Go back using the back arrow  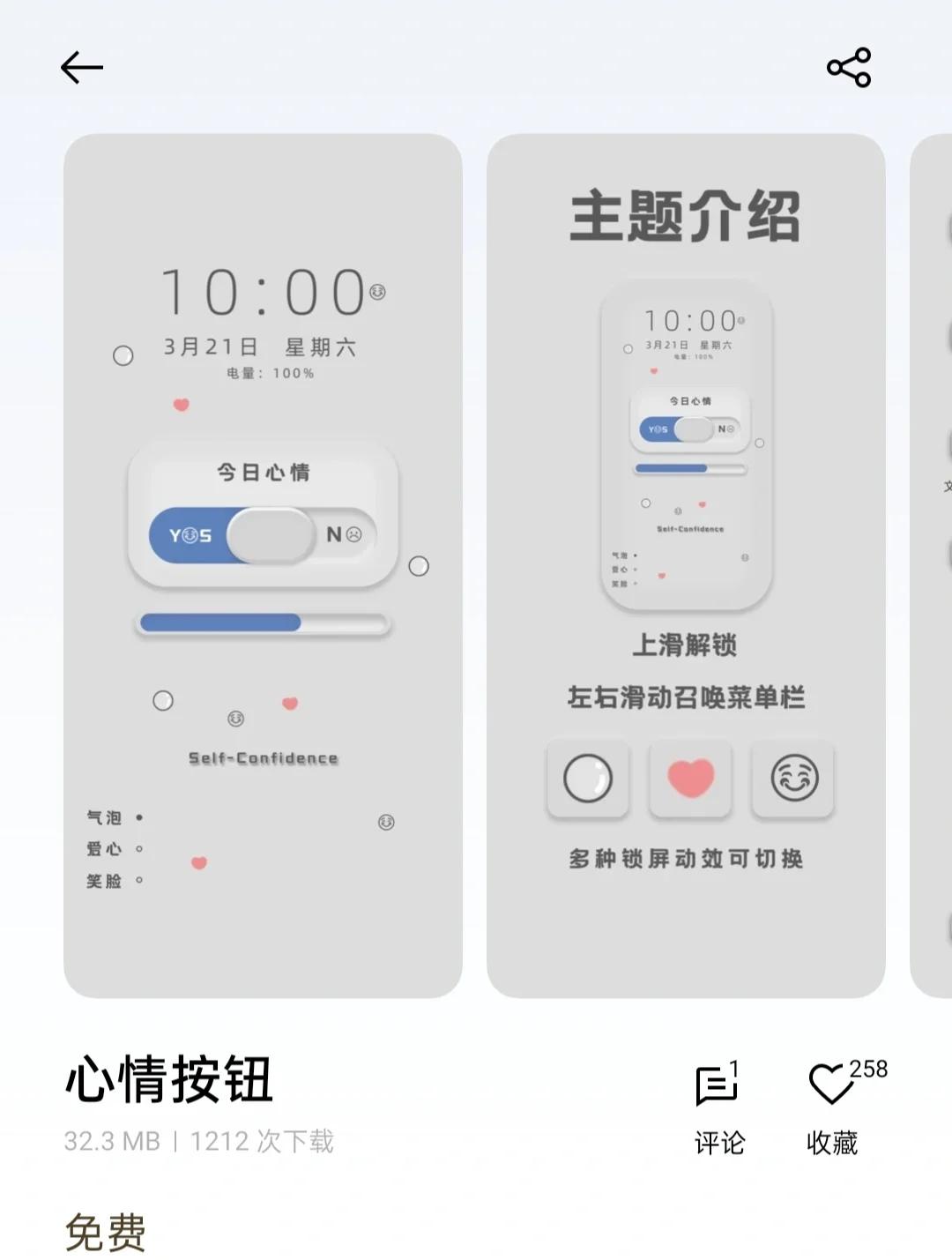82,68
